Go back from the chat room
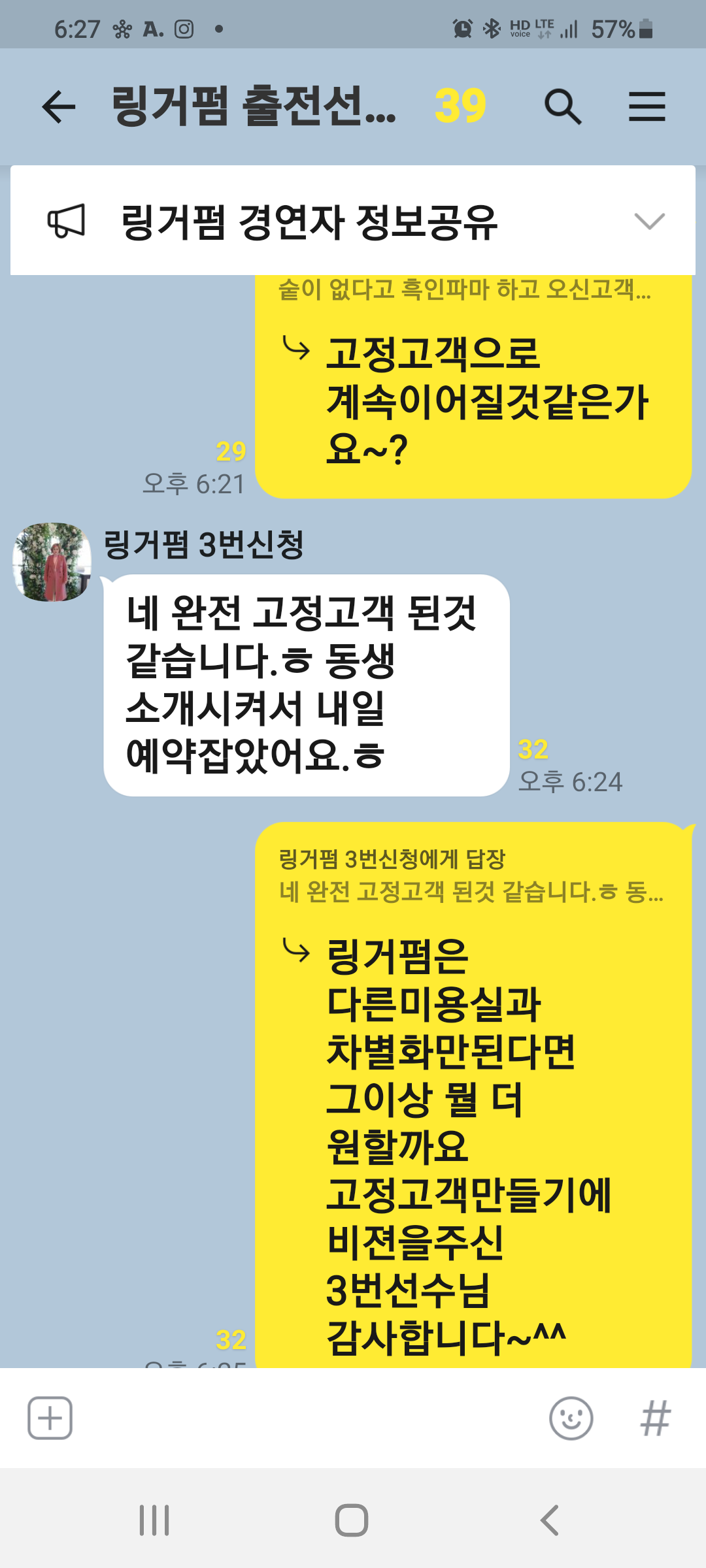The height and width of the screenshot is (1568, 706). (59, 106)
